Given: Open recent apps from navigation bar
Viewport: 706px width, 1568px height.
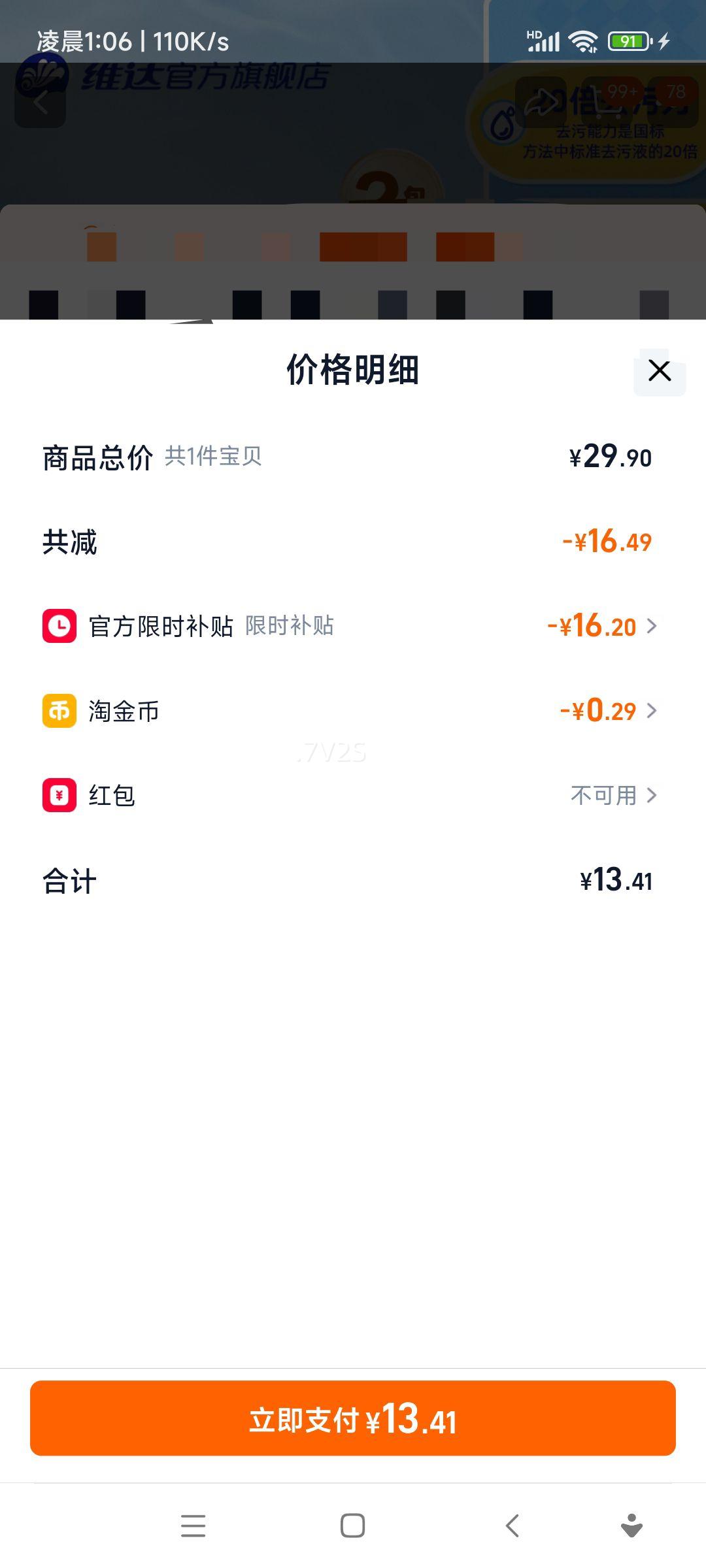Looking at the screenshot, I should [x=193, y=1526].
